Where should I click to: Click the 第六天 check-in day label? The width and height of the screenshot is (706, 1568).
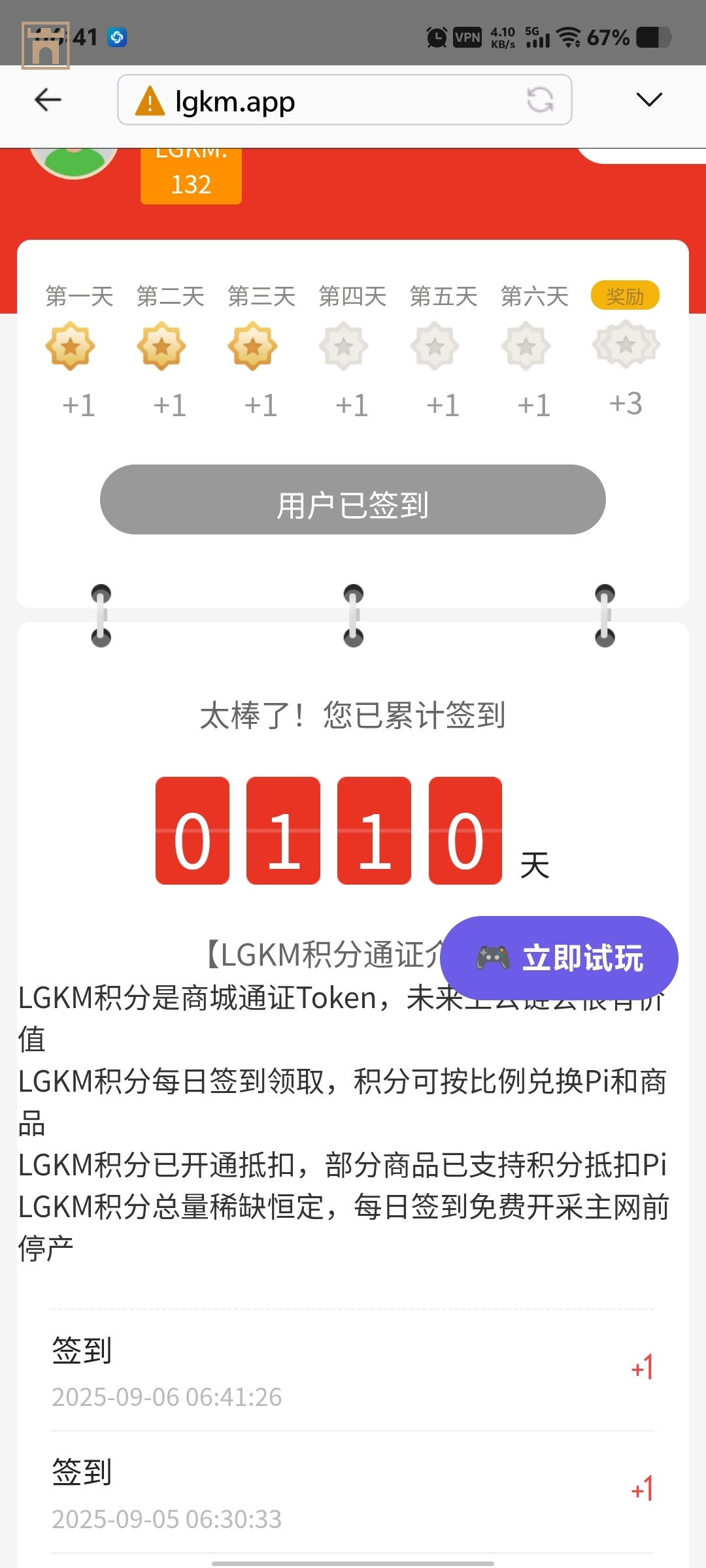(533, 295)
